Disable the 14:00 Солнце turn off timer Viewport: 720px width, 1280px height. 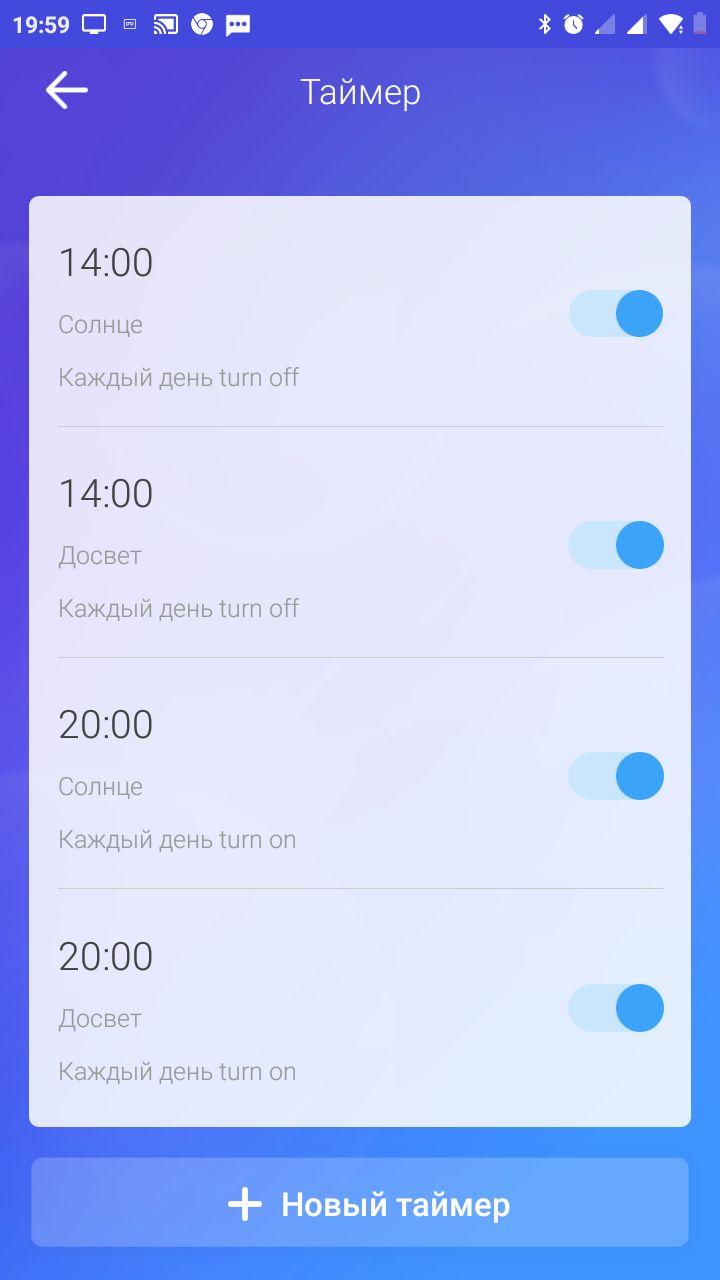616,314
